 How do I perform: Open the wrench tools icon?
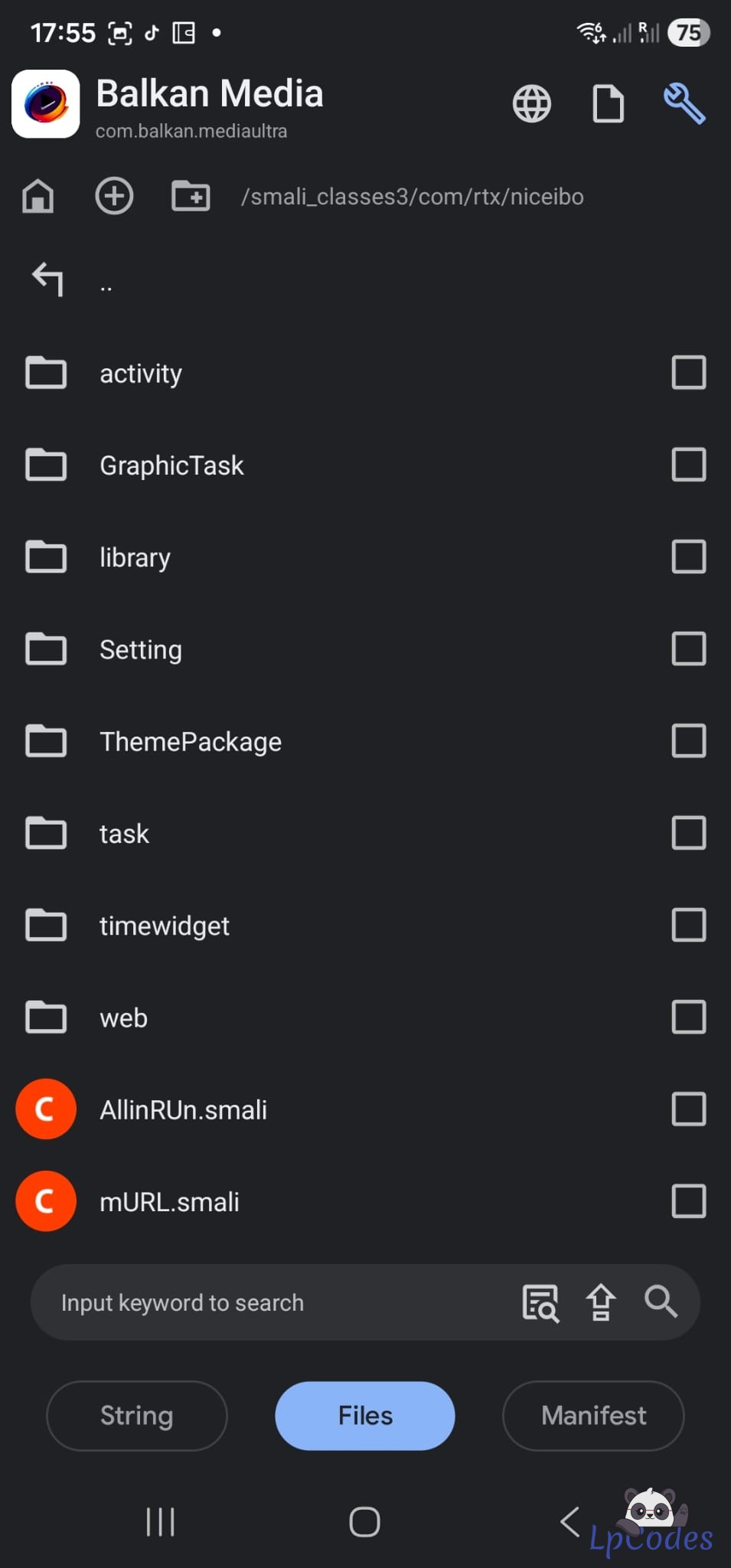point(684,104)
